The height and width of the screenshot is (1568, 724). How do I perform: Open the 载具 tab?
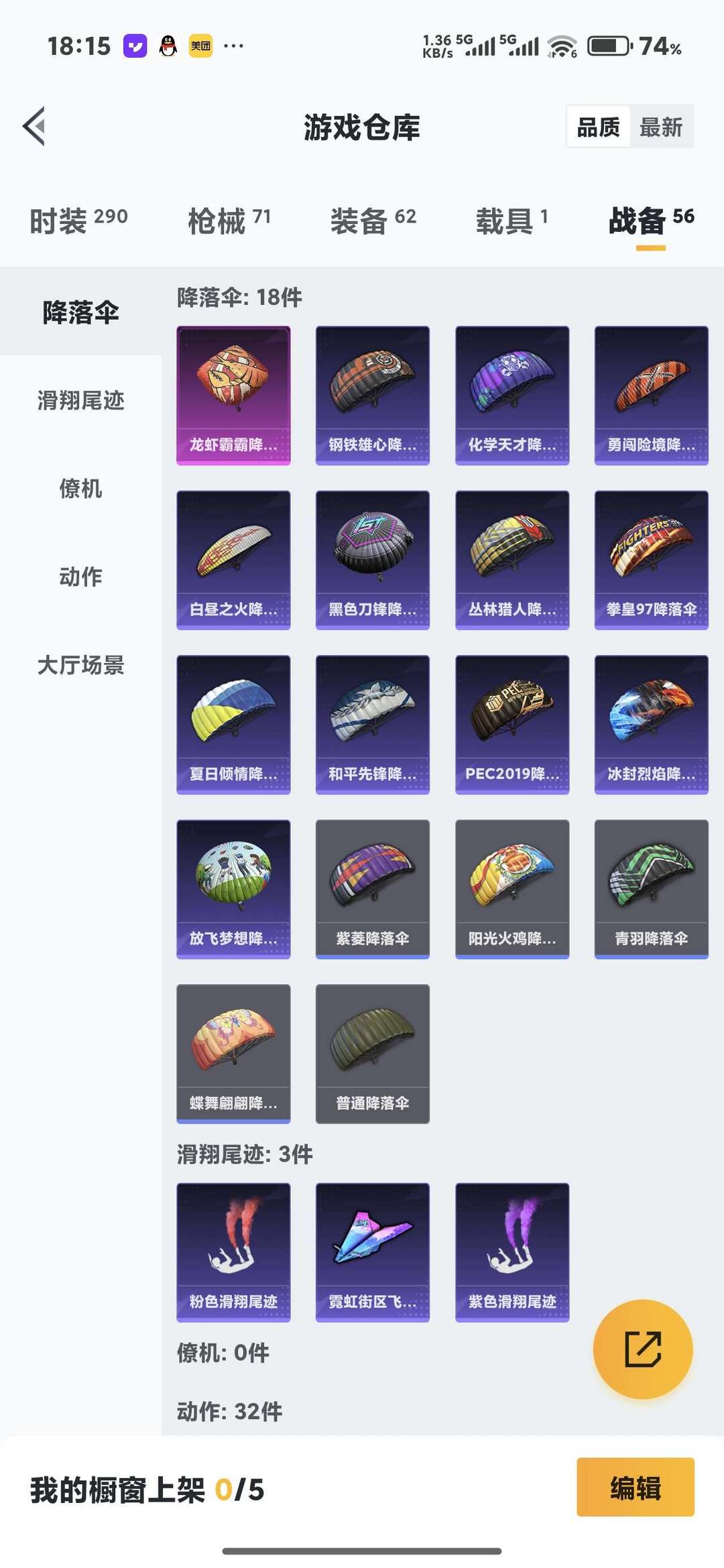point(512,220)
